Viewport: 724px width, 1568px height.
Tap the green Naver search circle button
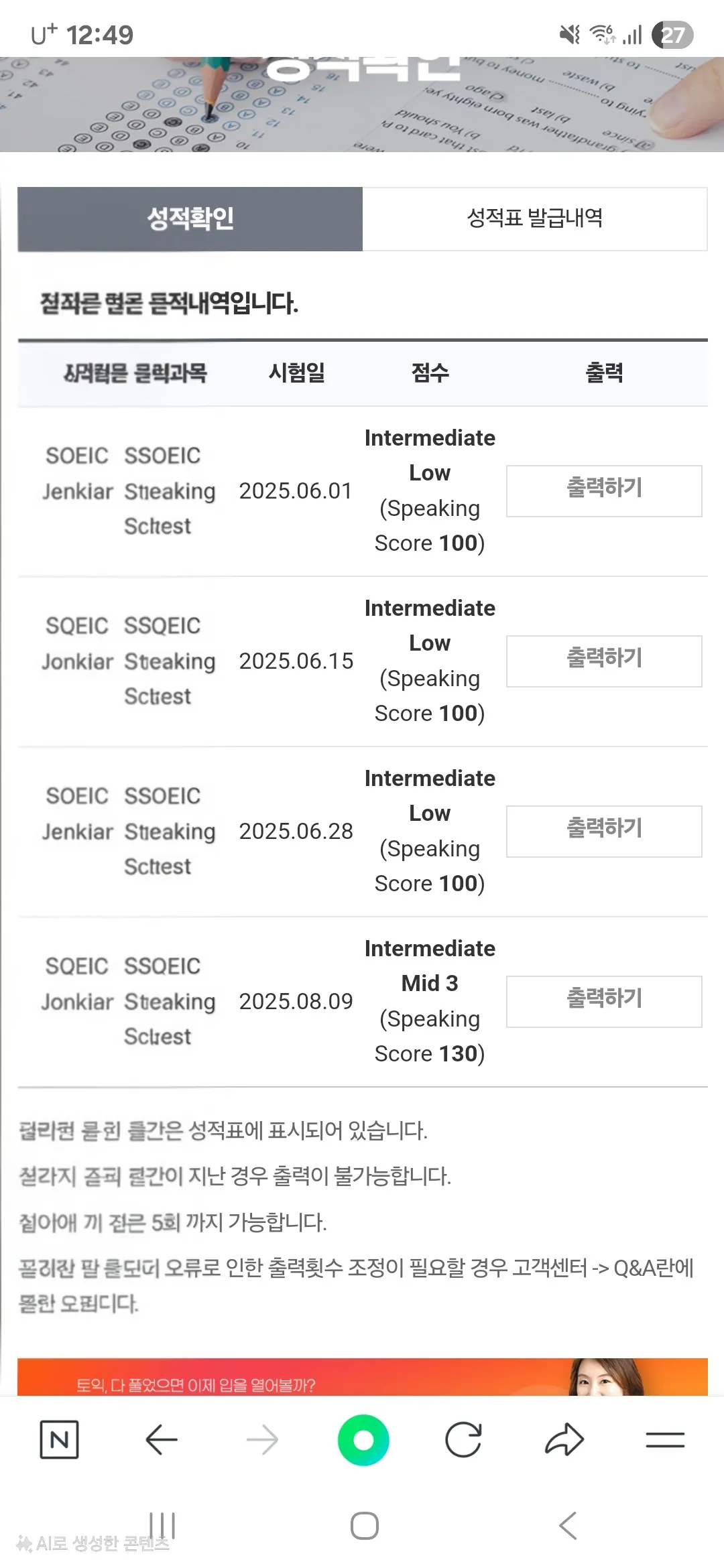[363, 1439]
